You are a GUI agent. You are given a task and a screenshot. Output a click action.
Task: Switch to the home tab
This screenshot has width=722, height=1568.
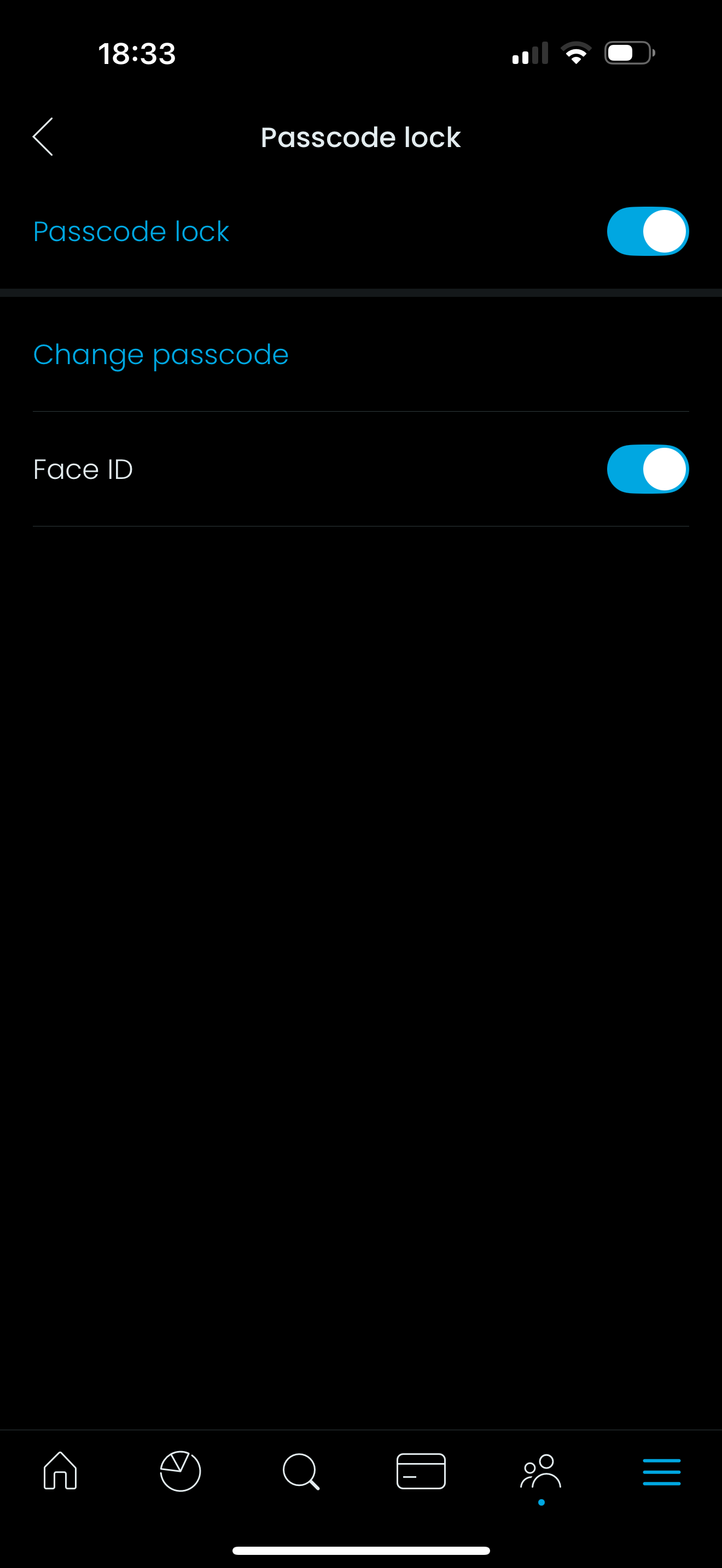60,1471
